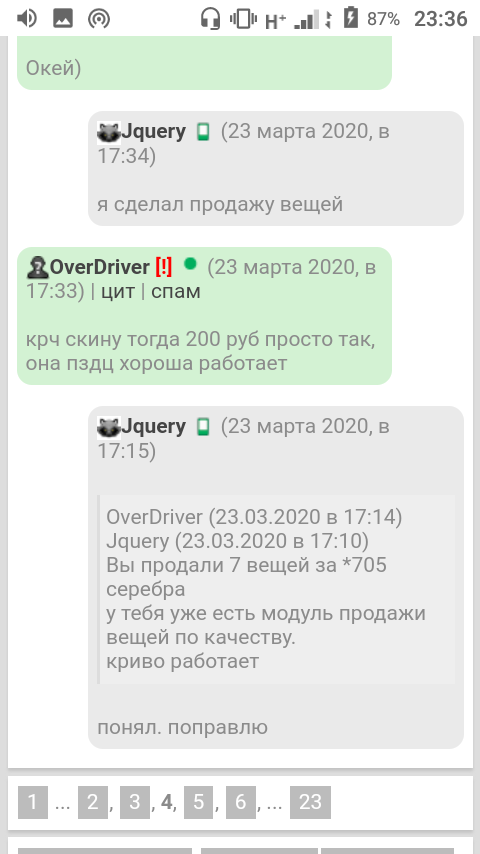Go to page 2 of the thread
The width and height of the screenshot is (480, 854).
pyautogui.click(x=93, y=802)
